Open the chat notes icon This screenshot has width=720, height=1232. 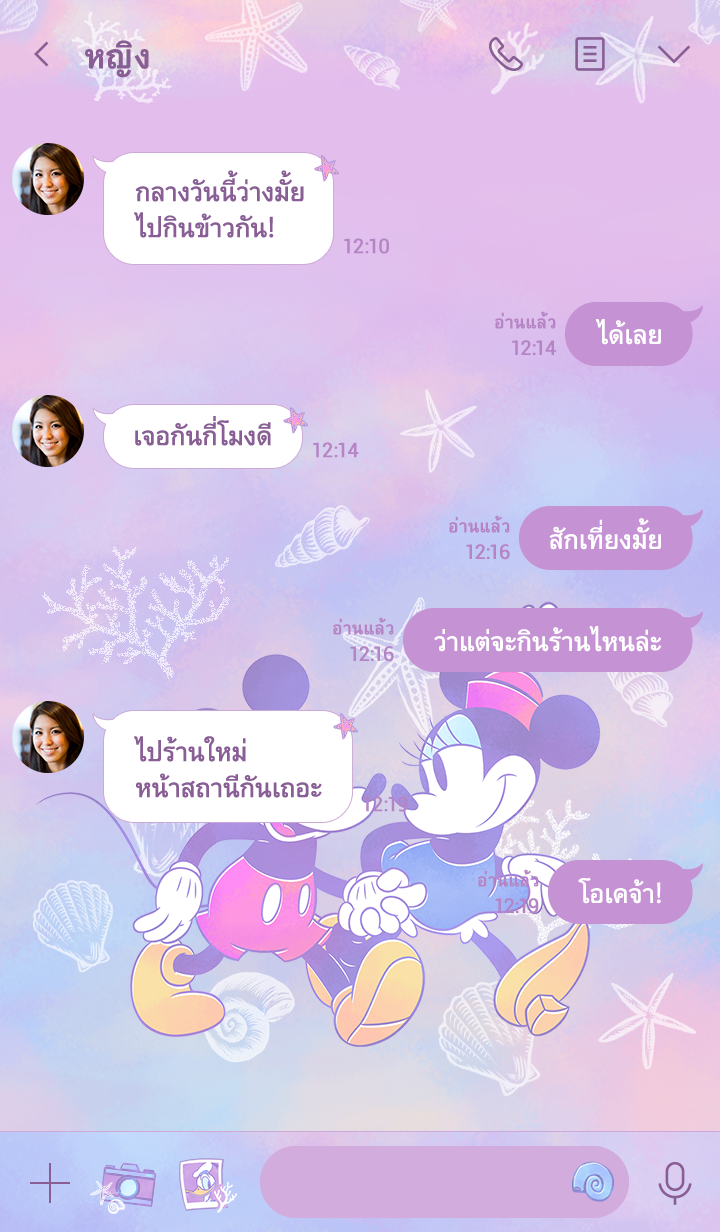[589, 54]
